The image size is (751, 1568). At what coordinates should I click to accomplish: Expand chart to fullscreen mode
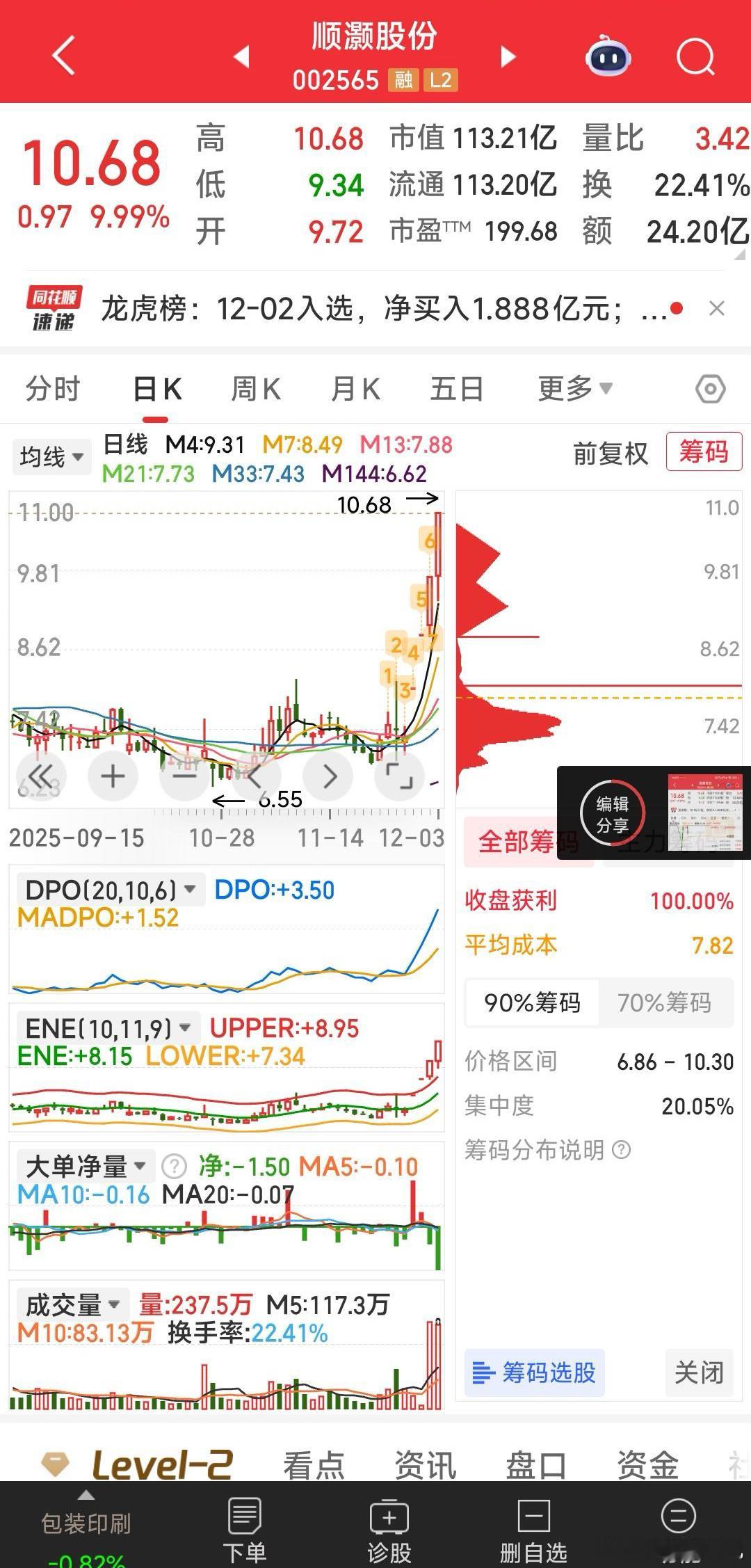pos(400,776)
